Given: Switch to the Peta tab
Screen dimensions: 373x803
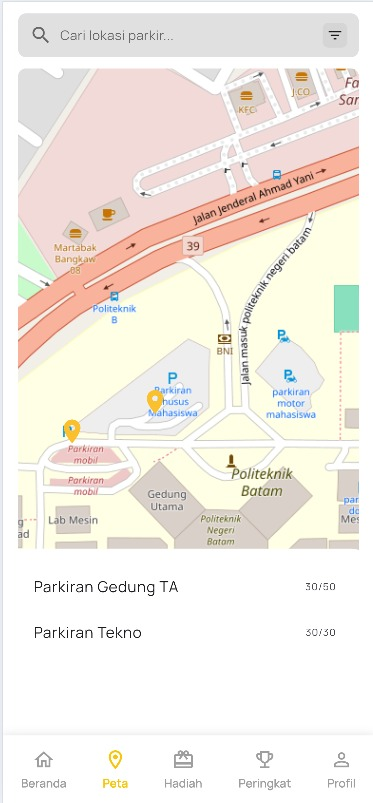Looking at the screenshot, I should (x=115, y=770).
